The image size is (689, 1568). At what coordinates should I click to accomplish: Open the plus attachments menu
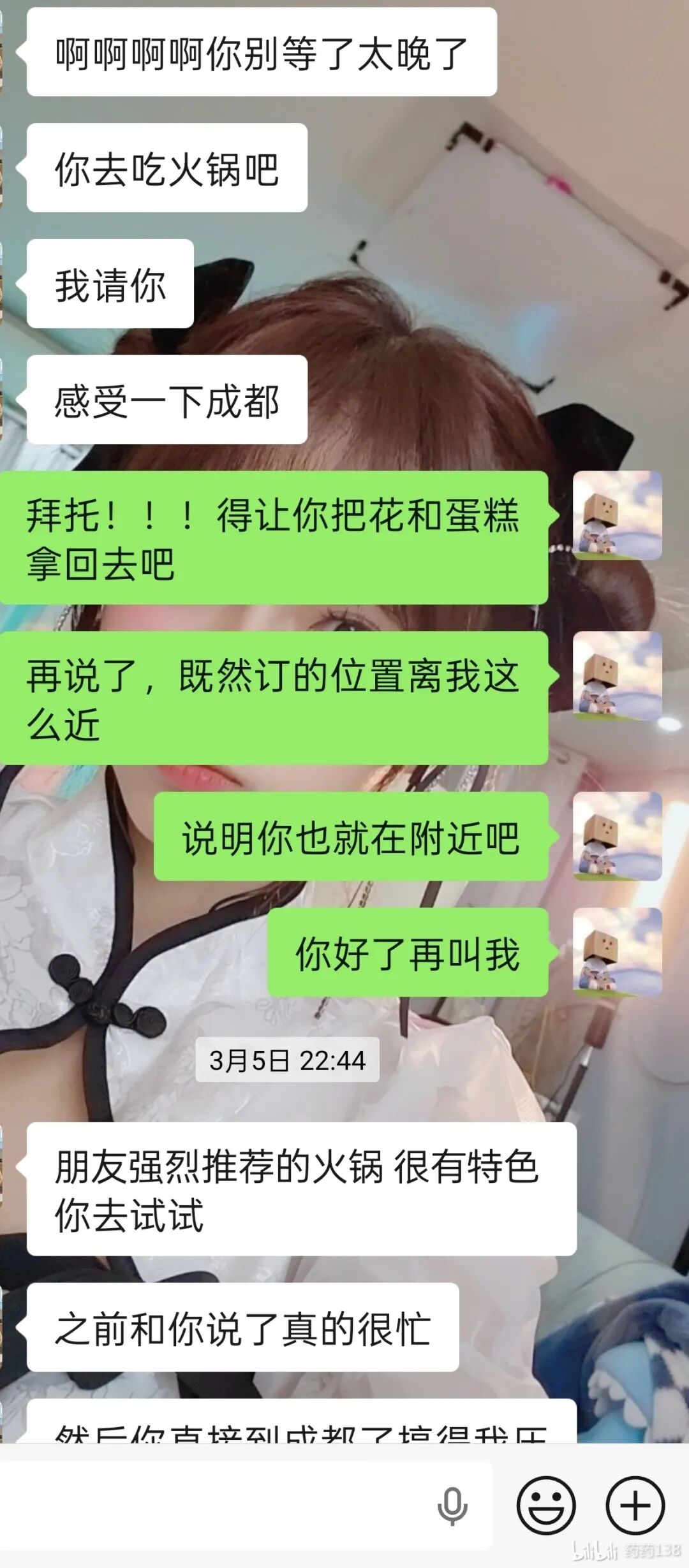click(635, 1506)
